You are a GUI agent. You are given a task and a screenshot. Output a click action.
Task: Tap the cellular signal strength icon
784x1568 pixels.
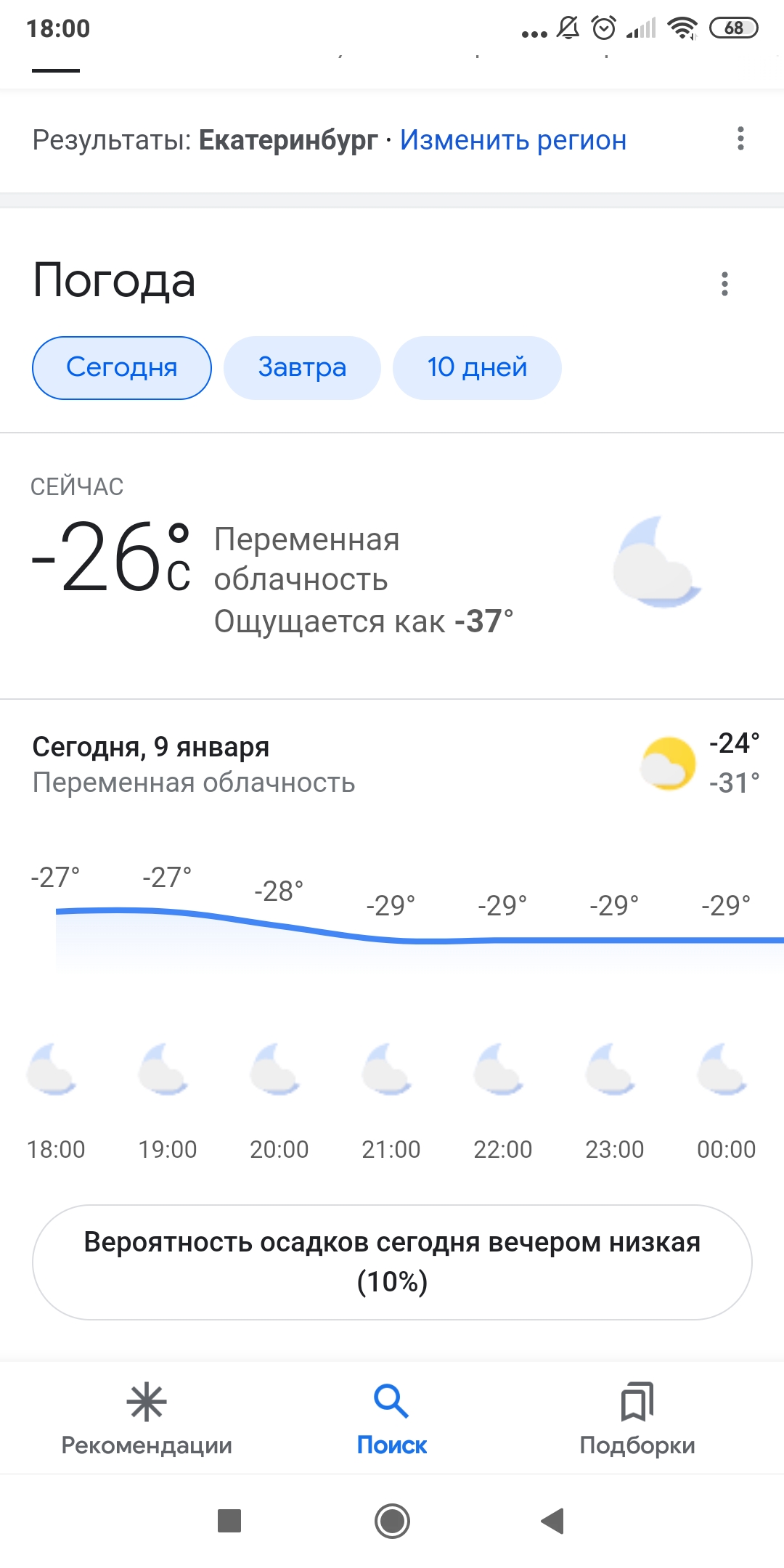642,29
